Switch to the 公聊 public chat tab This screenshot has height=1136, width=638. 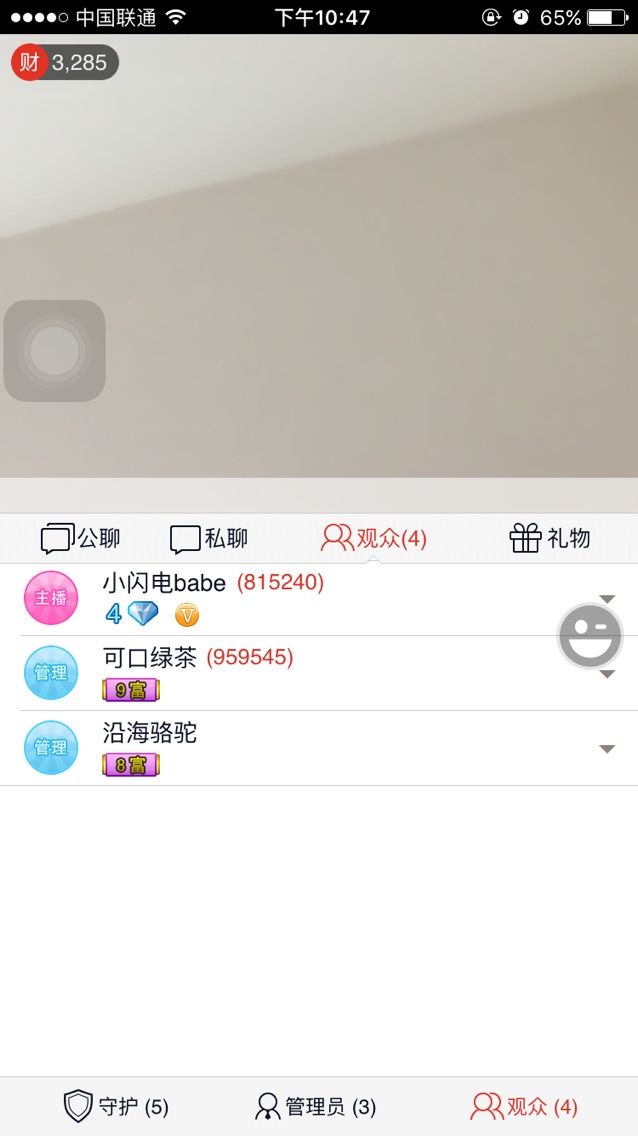(81, 538)
